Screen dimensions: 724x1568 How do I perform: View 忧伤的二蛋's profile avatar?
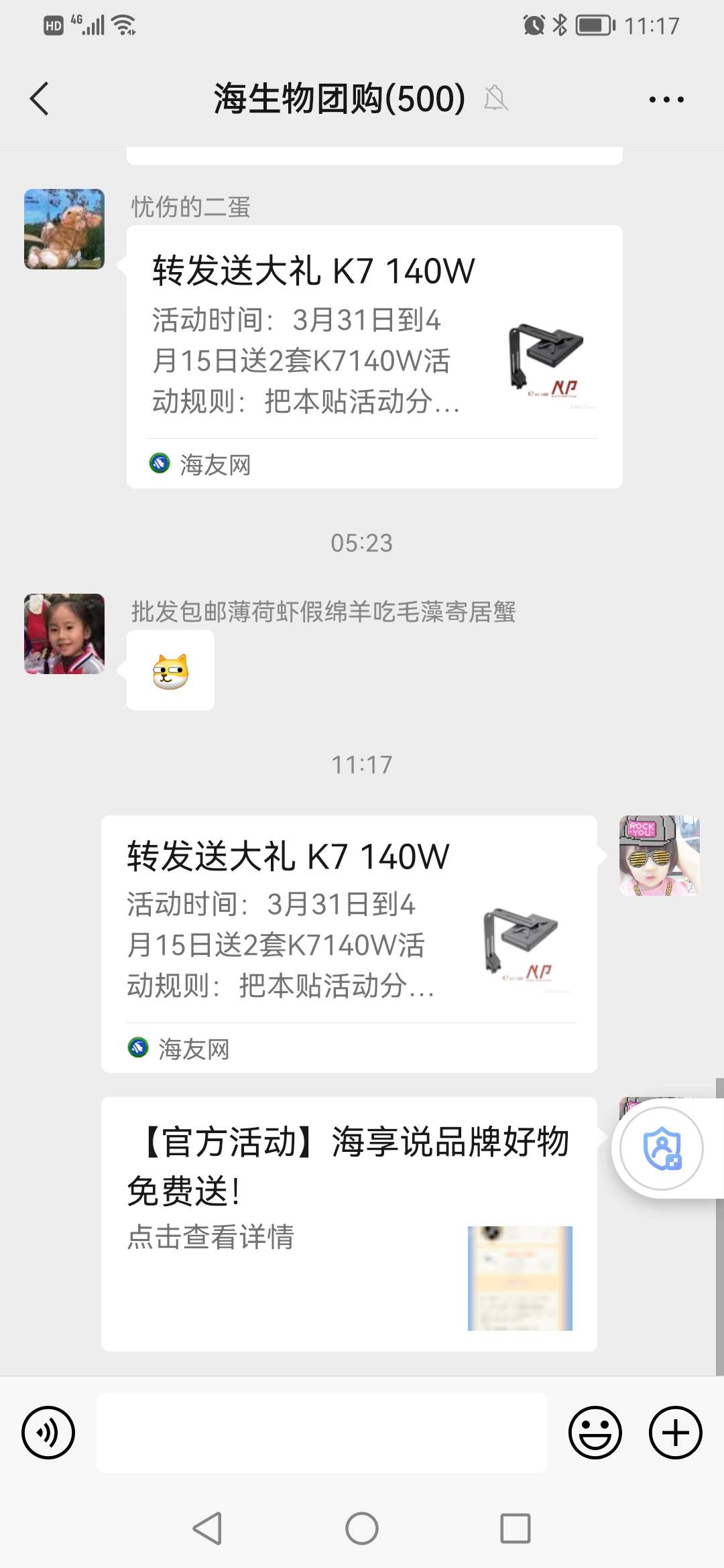pyautogui.click(x=64, y=229)
